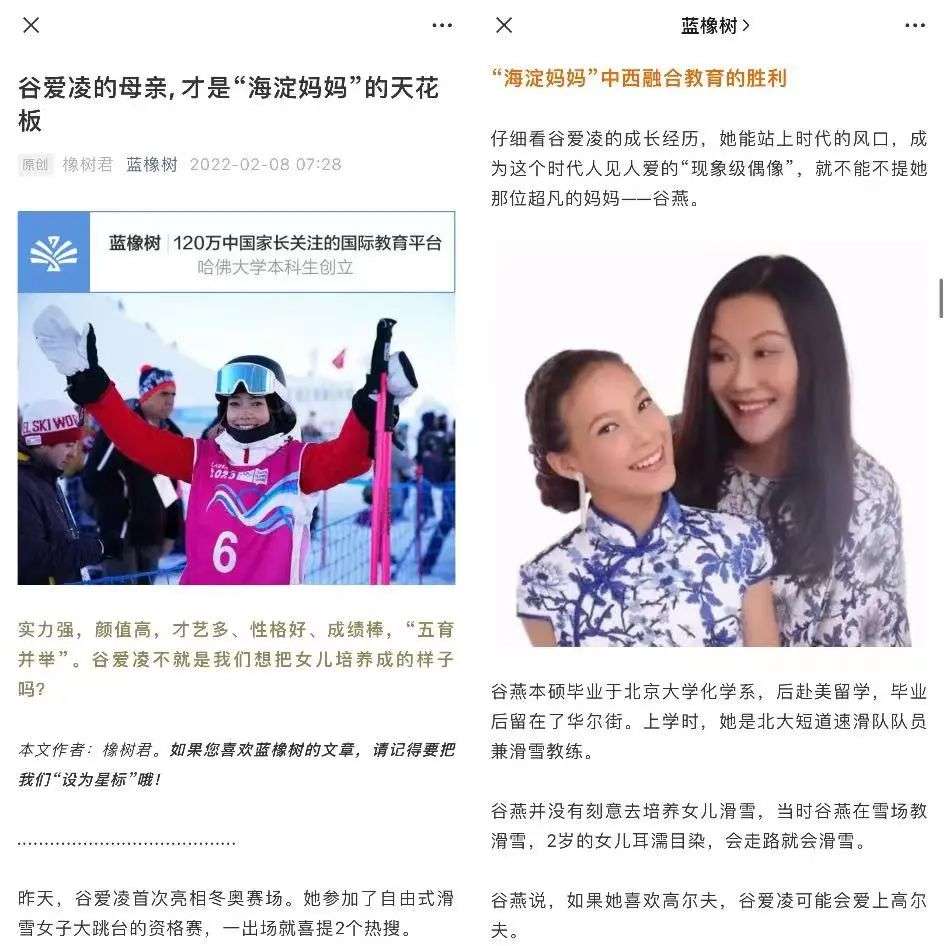946x946 pixels.
Task: Open the 蓝橡树 account from the title bar
Action: tap(715, 26)
